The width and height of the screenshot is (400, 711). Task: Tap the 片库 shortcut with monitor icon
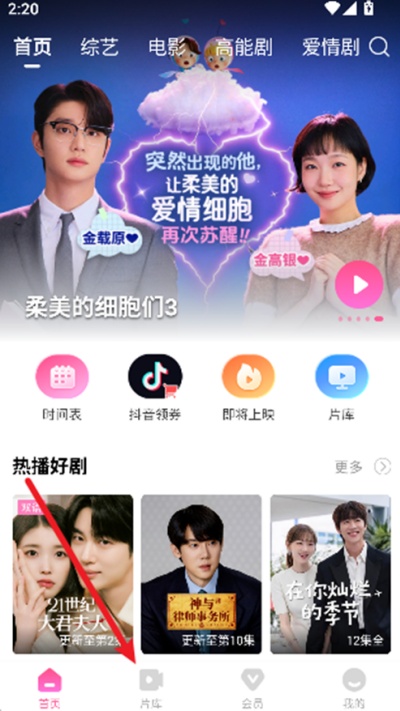tap(341, 388)
